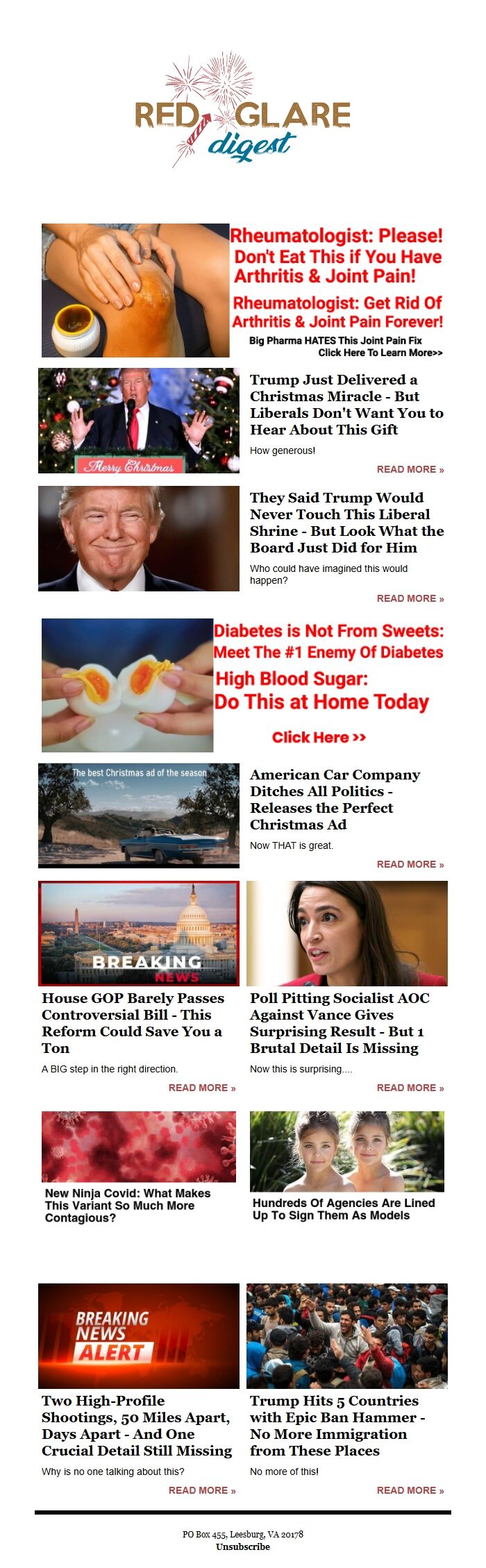Read more about the House GOP bill
Screen dimensions: 486x1568
pos(201,1088)
